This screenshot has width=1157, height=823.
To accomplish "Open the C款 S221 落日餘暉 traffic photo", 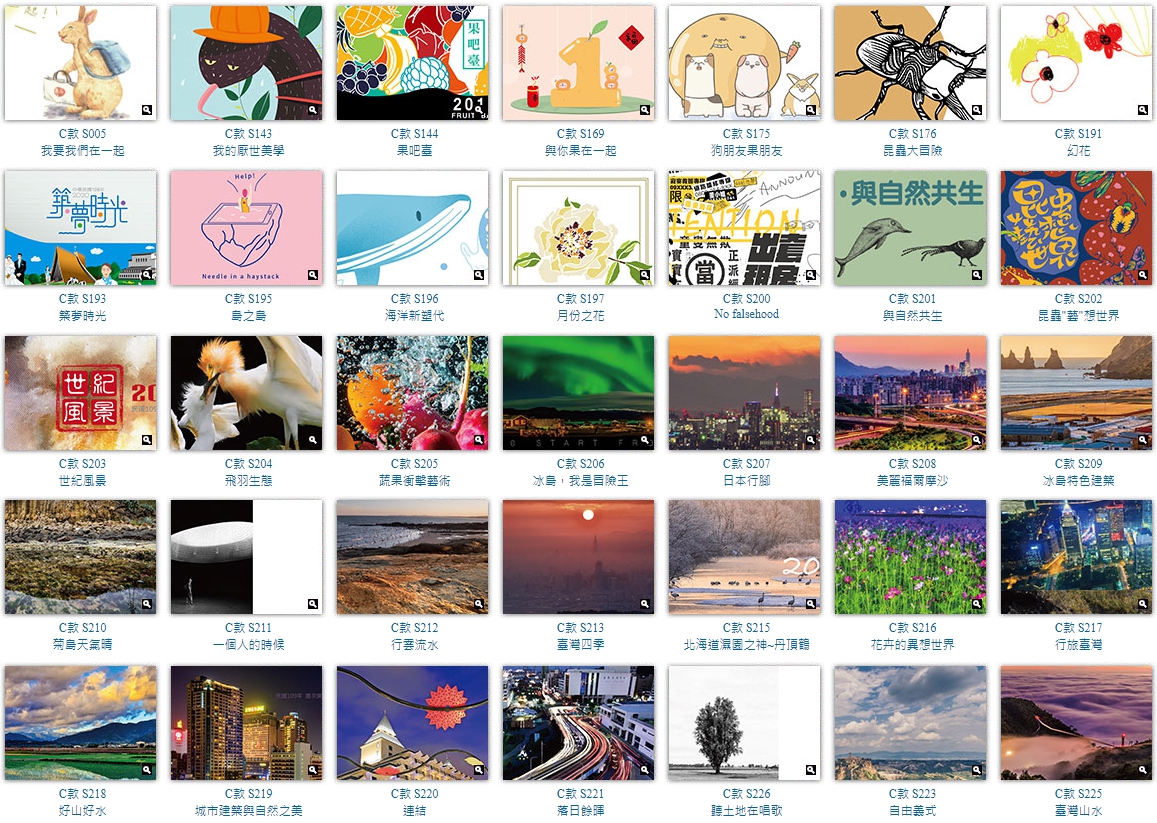I will 578,723.
